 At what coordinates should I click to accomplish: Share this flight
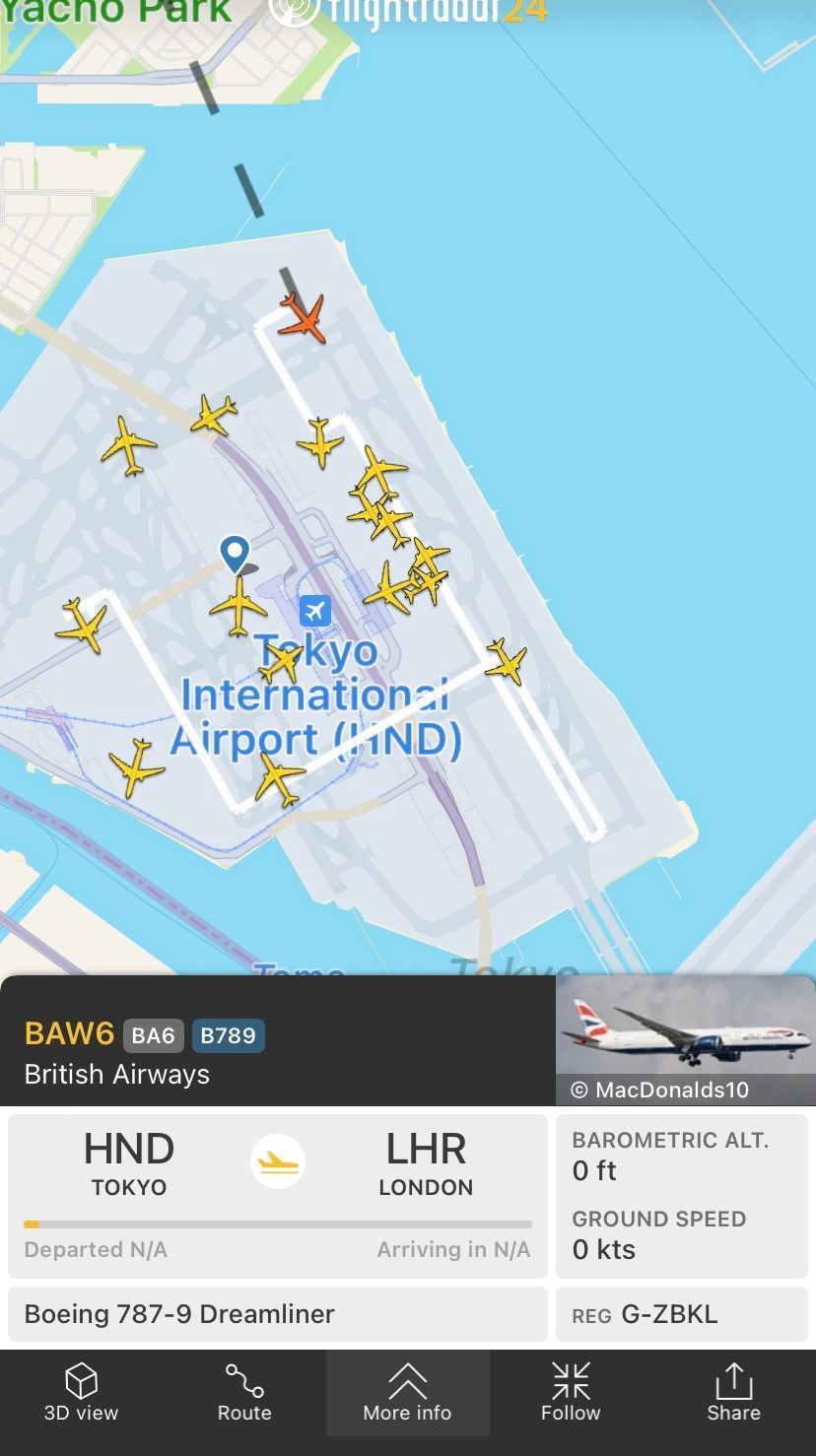733,1393
